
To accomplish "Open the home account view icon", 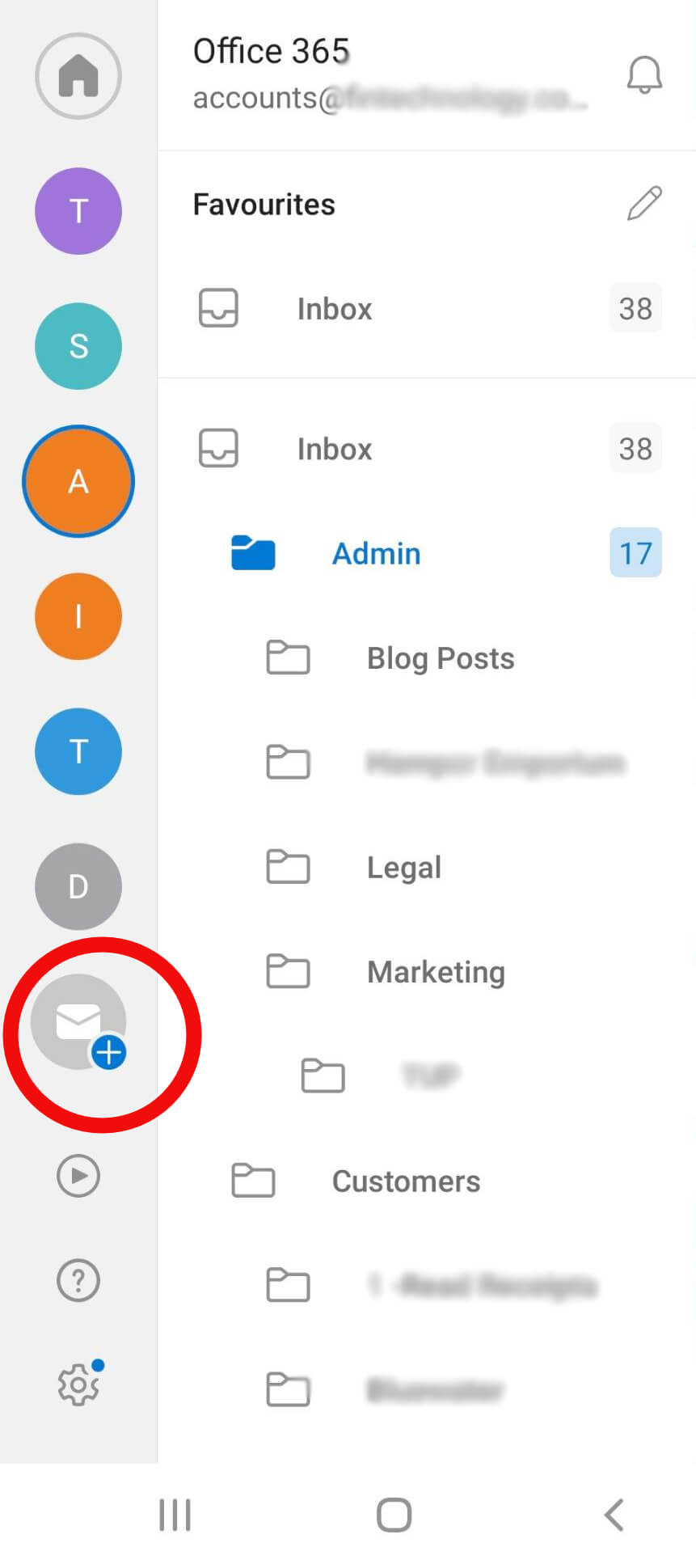I will (x=78, y=76).
